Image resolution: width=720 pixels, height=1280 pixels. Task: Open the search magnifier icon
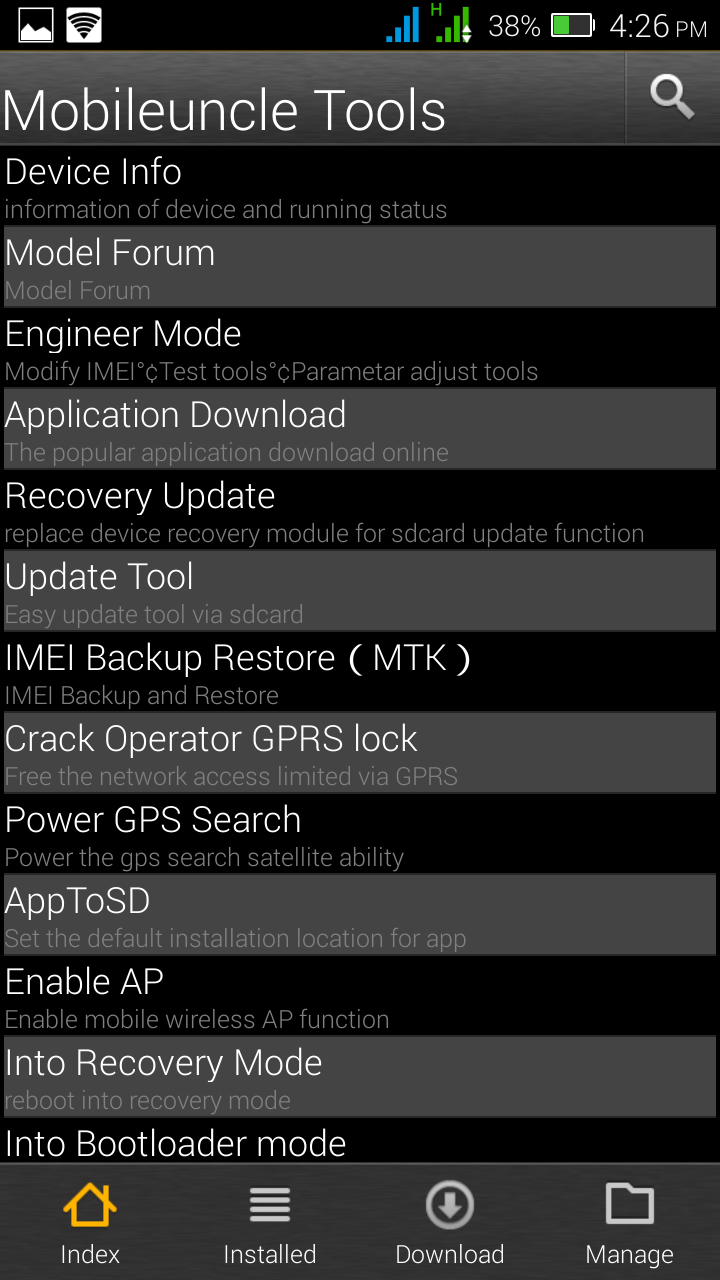click(672, 98)
